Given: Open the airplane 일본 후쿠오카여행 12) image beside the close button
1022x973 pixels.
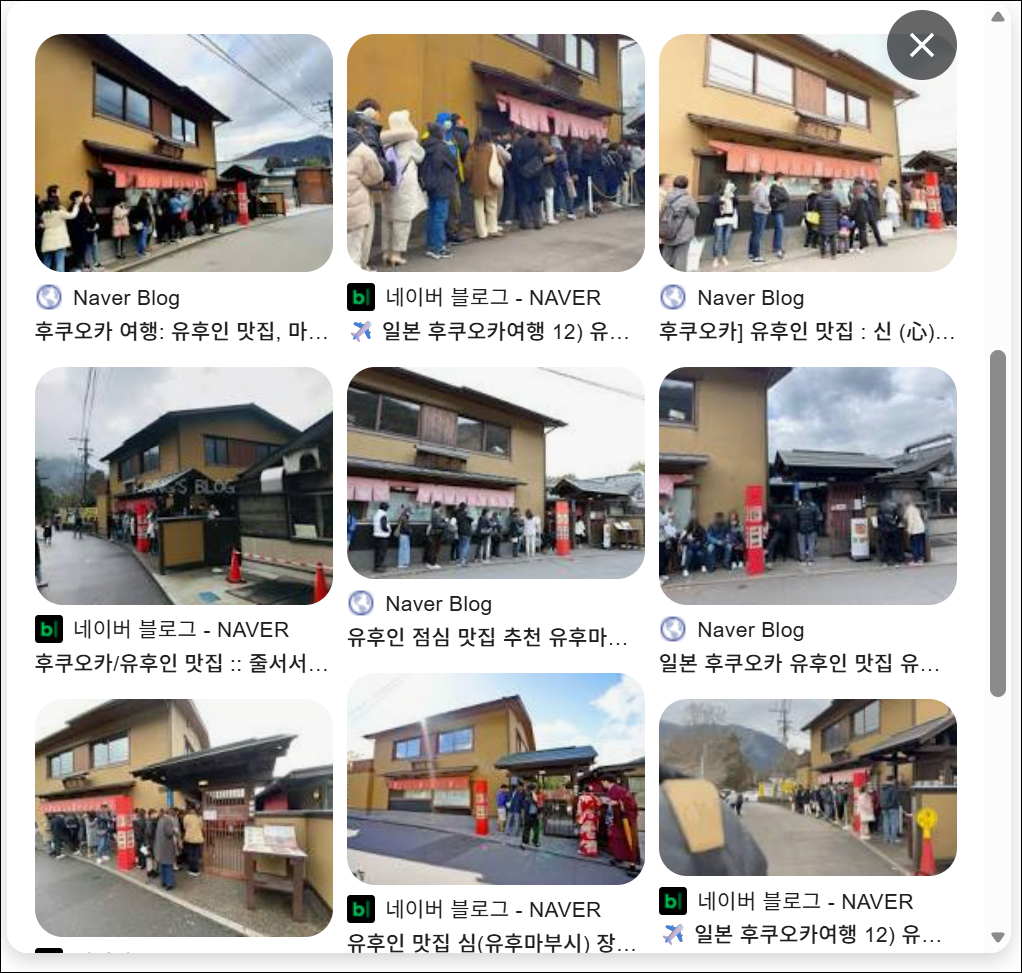Looking at the screenshot, I should [495, 153].
